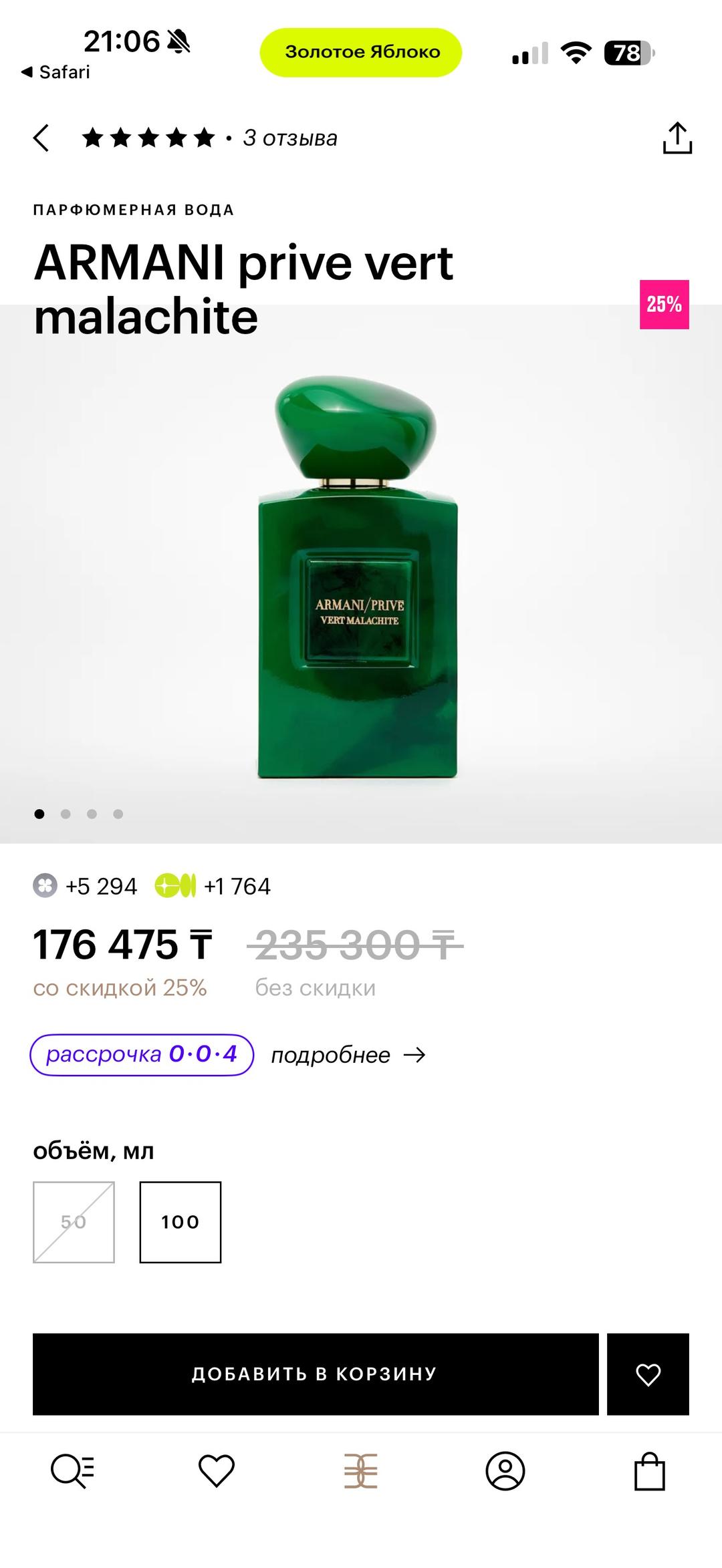
Task: Select the 50 ml volume option
Action: pyautogui.click(x=74, y=1222)
